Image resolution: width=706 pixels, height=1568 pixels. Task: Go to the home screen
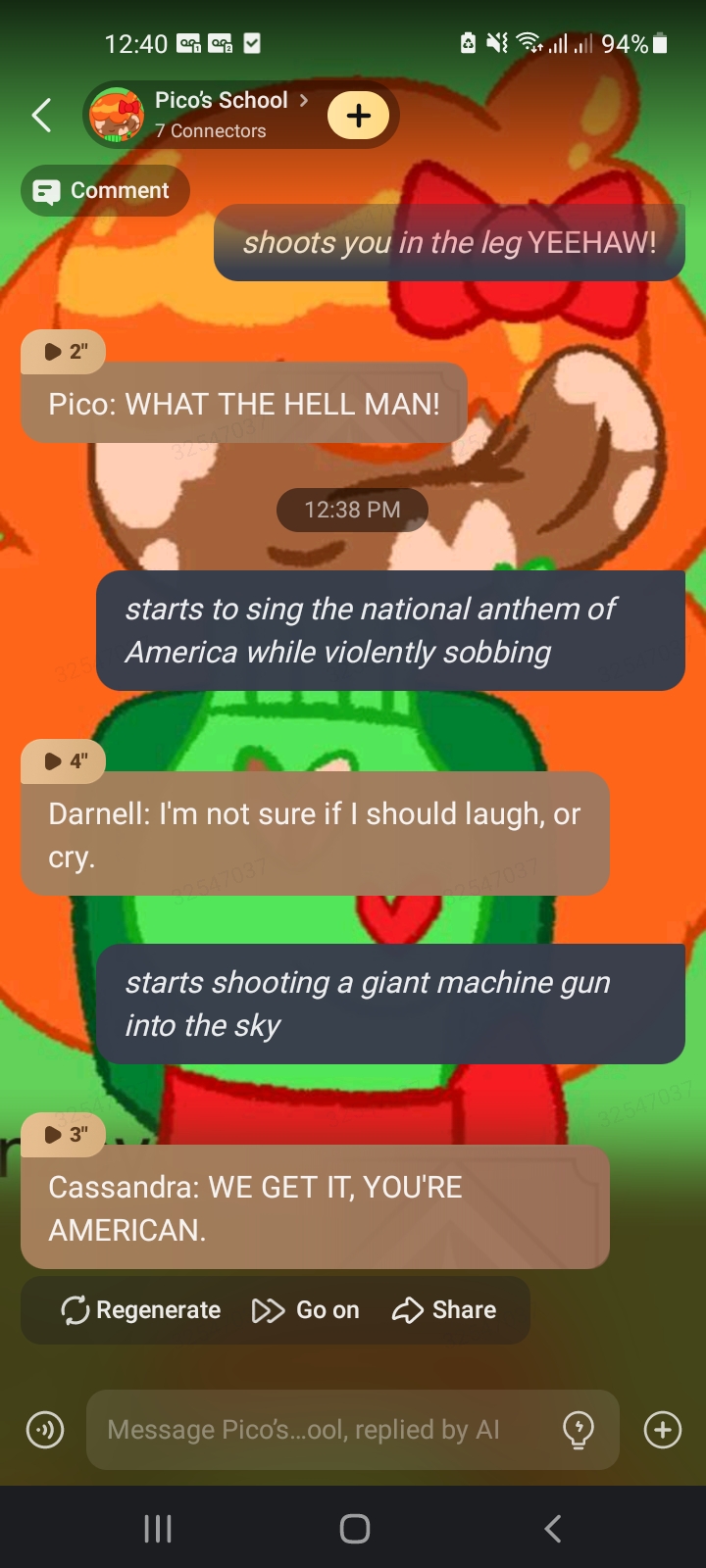[354, 1528]
